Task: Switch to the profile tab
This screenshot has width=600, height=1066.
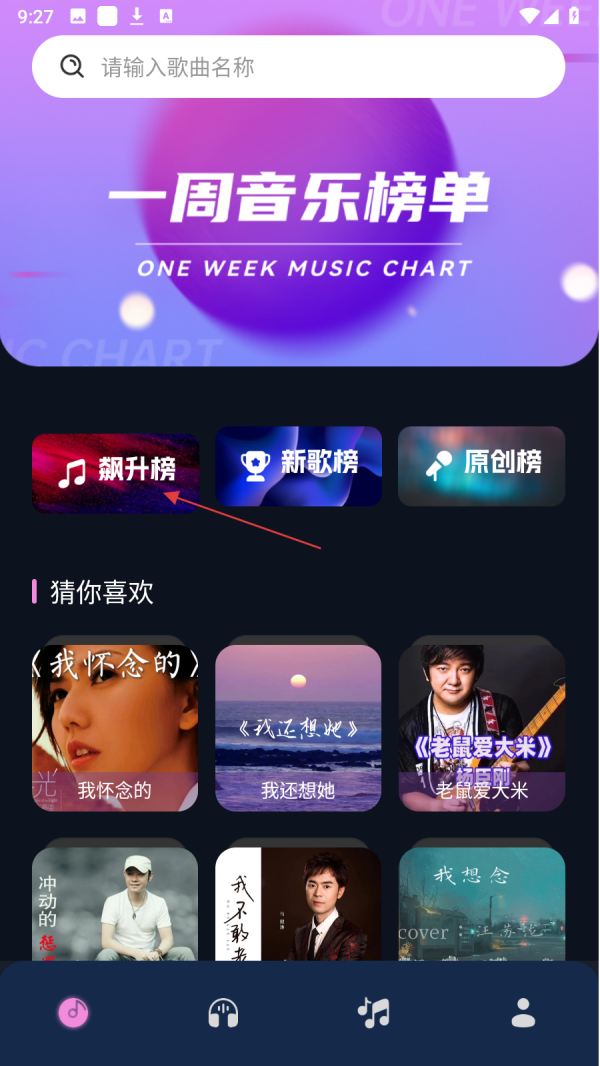Action: click(523, 1013)
